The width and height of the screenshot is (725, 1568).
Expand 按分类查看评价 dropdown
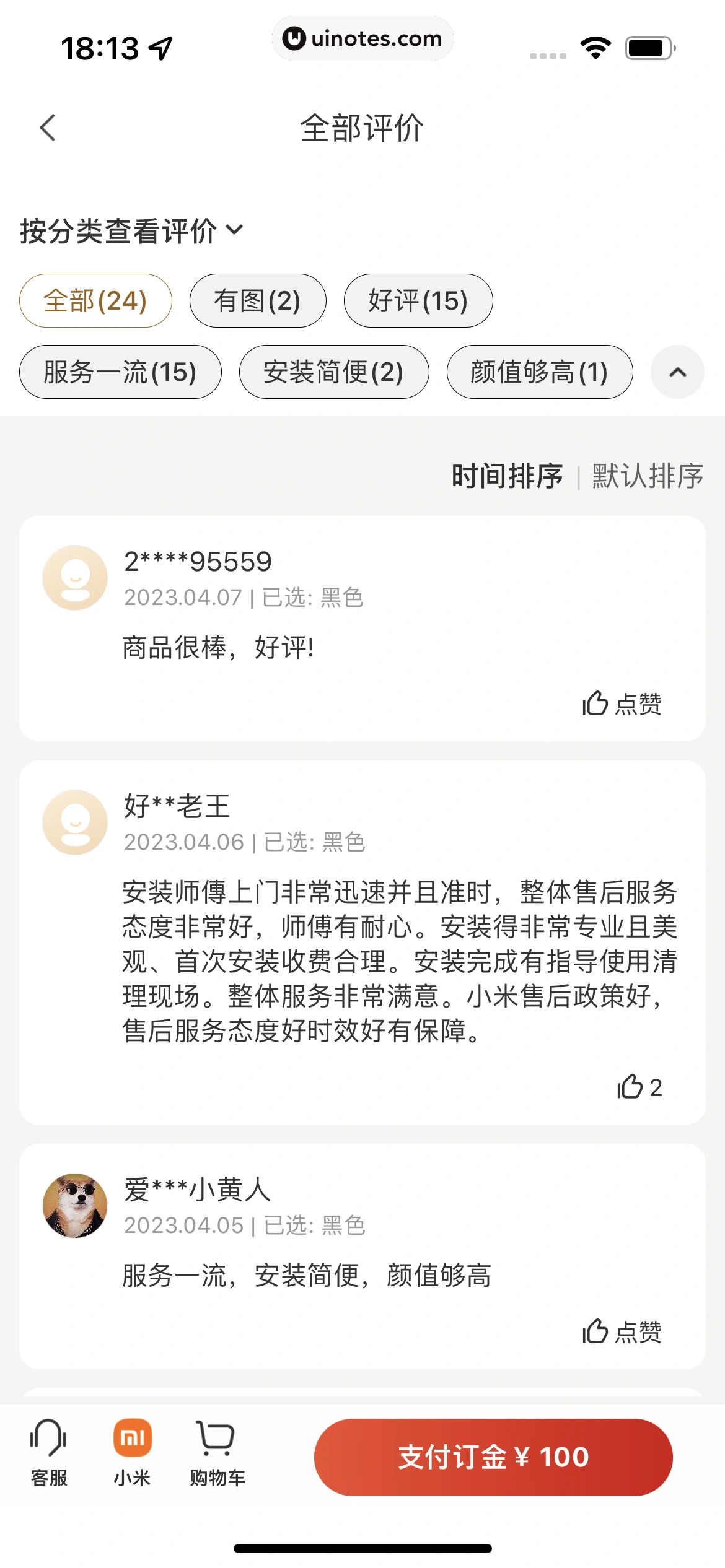point(131,231)
